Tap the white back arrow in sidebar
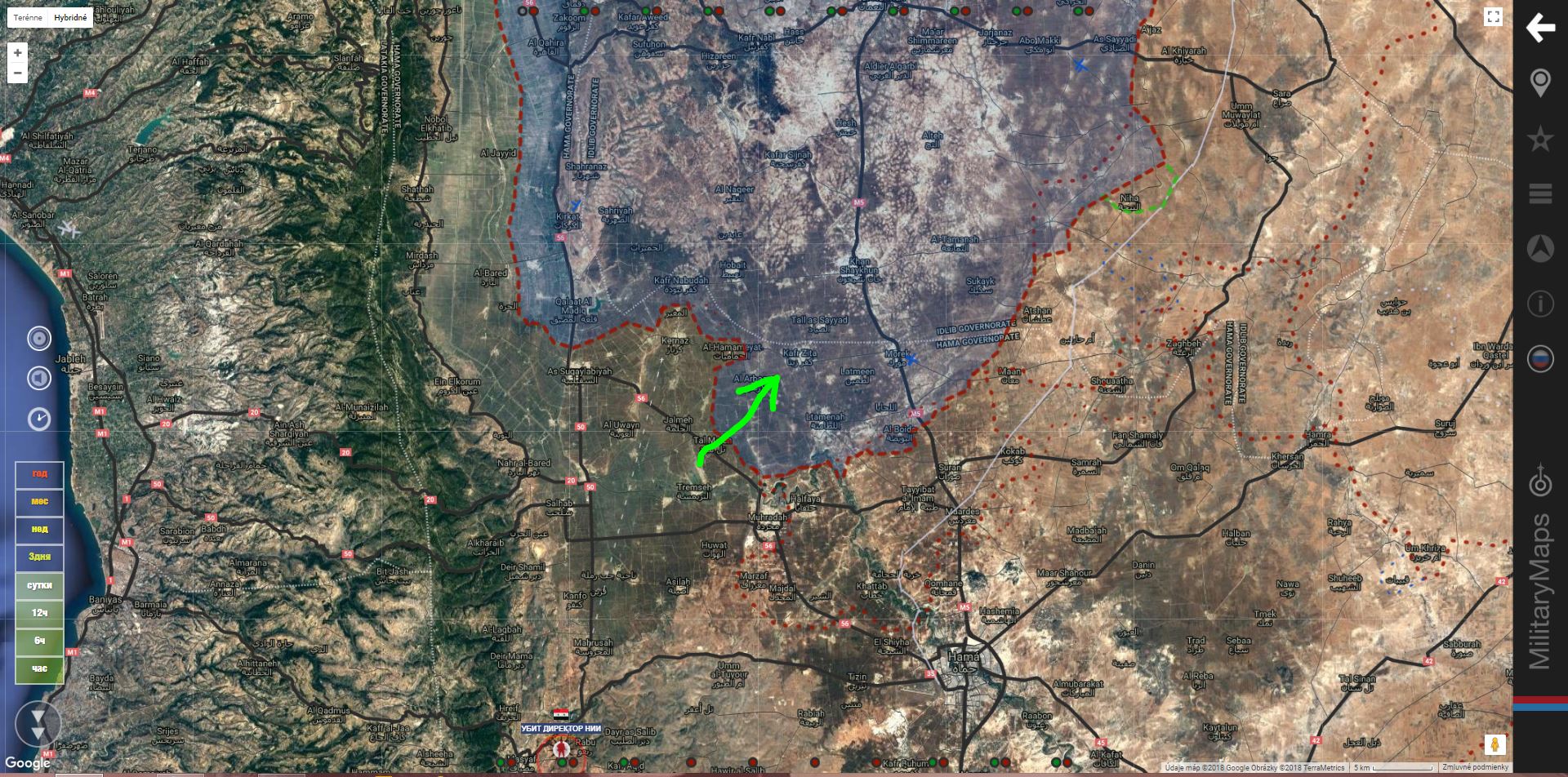1568x777 pixels. [1540, 28]
